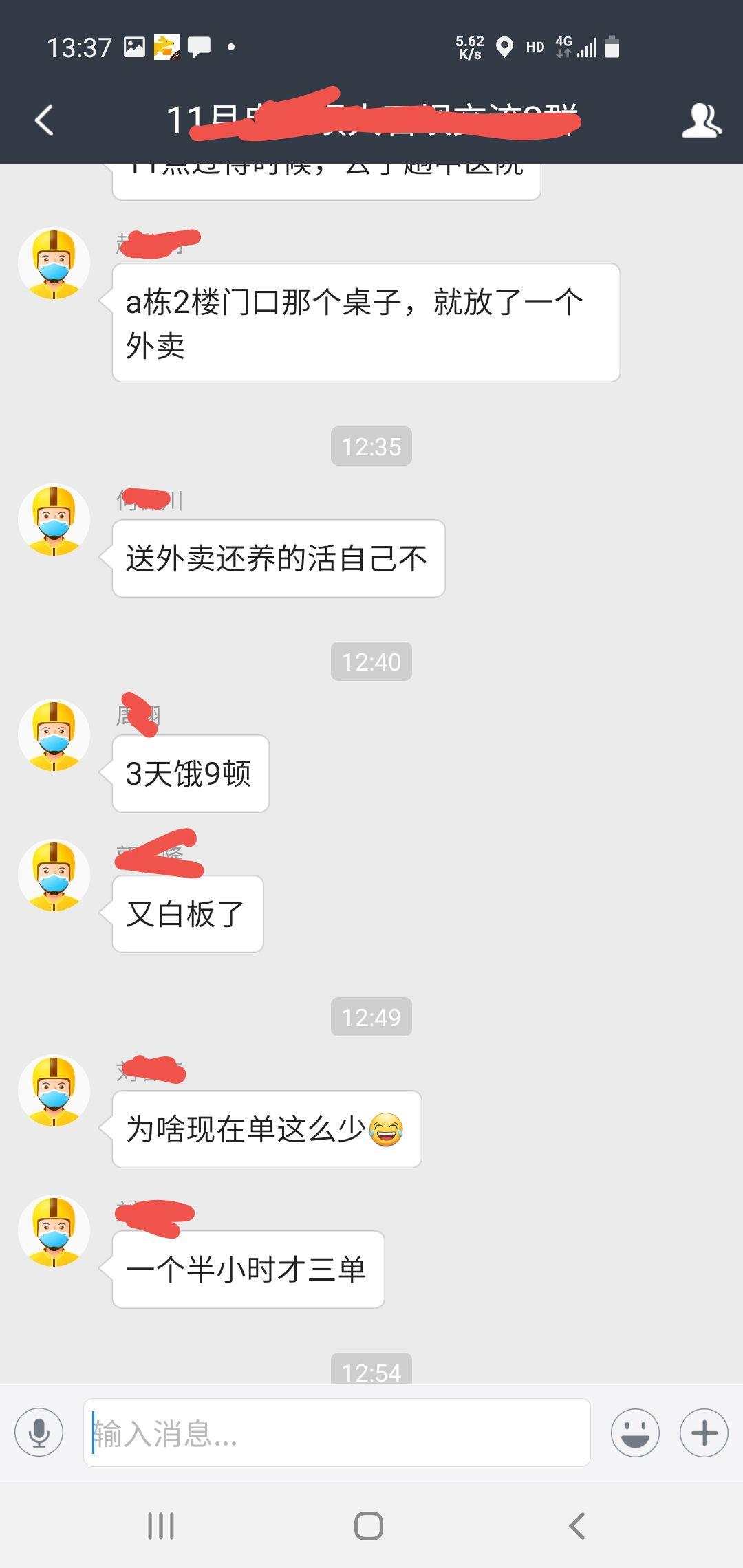Tap avatar beside a栋2楼门口 message
This screenshot has height=1568, width=743.
click(54, 264)
